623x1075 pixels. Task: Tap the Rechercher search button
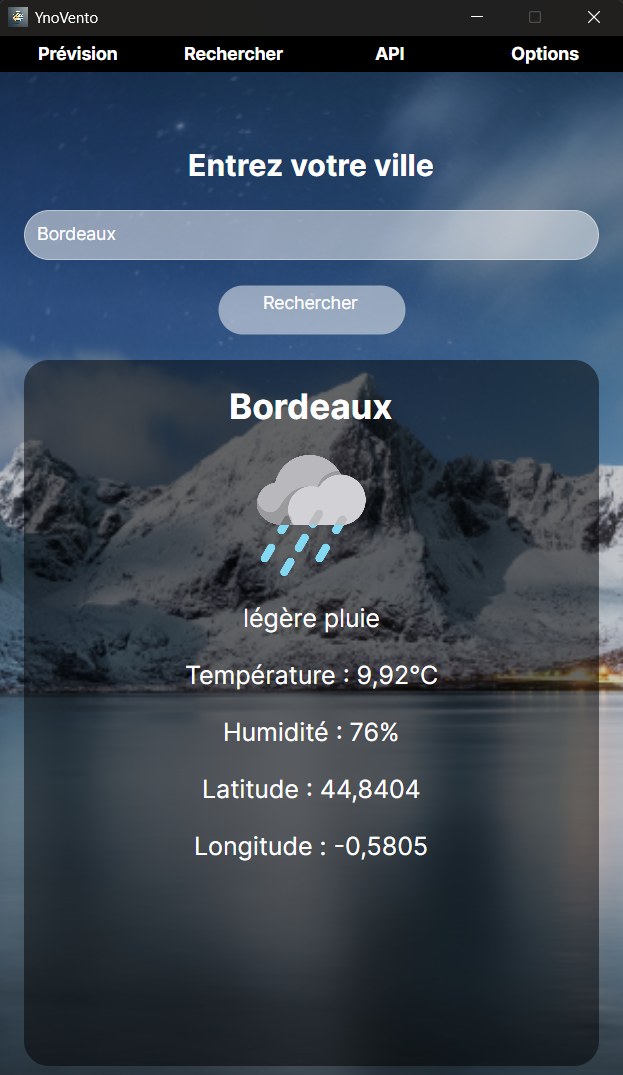(311, 309)
